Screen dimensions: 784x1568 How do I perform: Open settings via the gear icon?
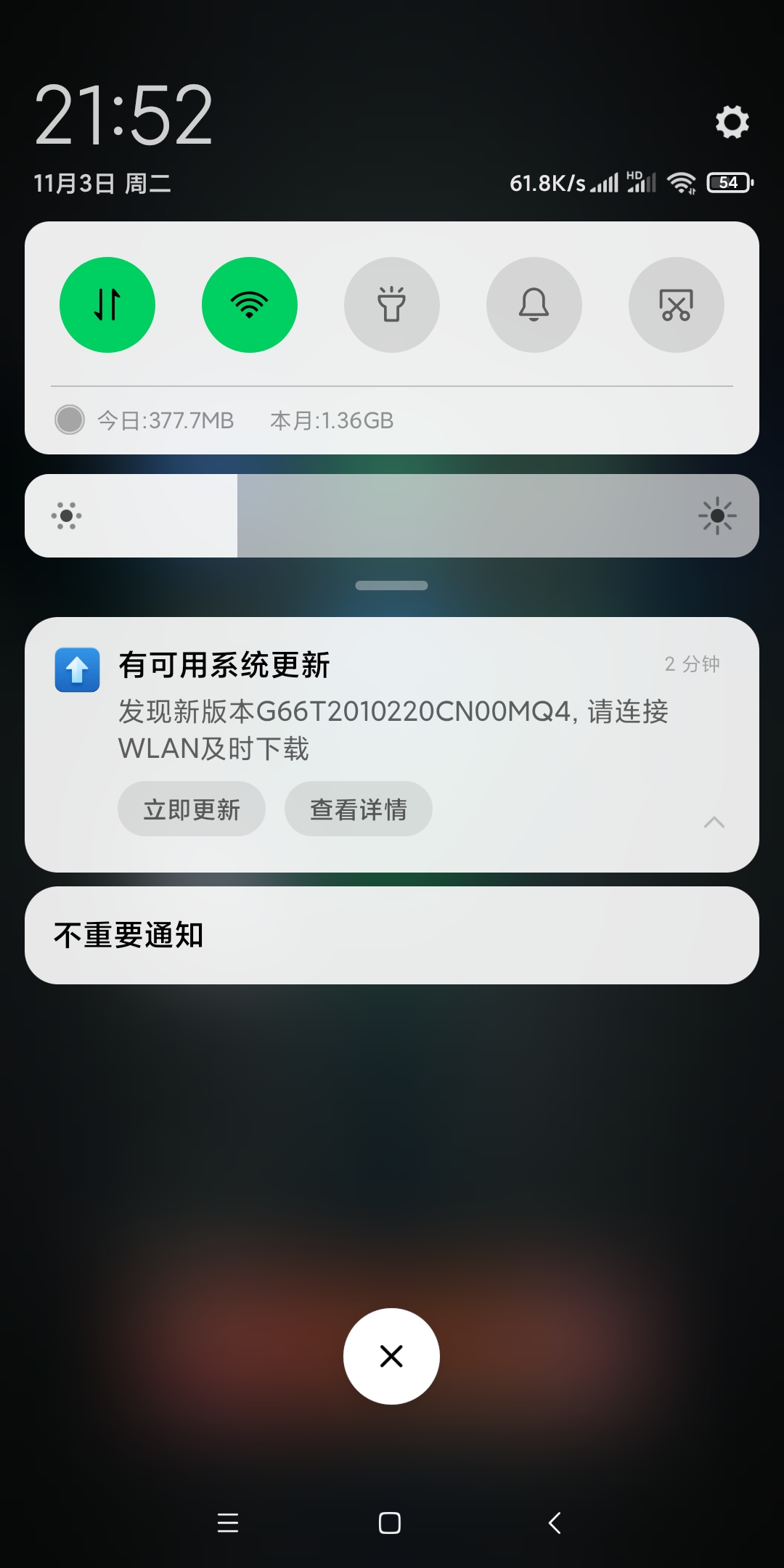[732, 122]
